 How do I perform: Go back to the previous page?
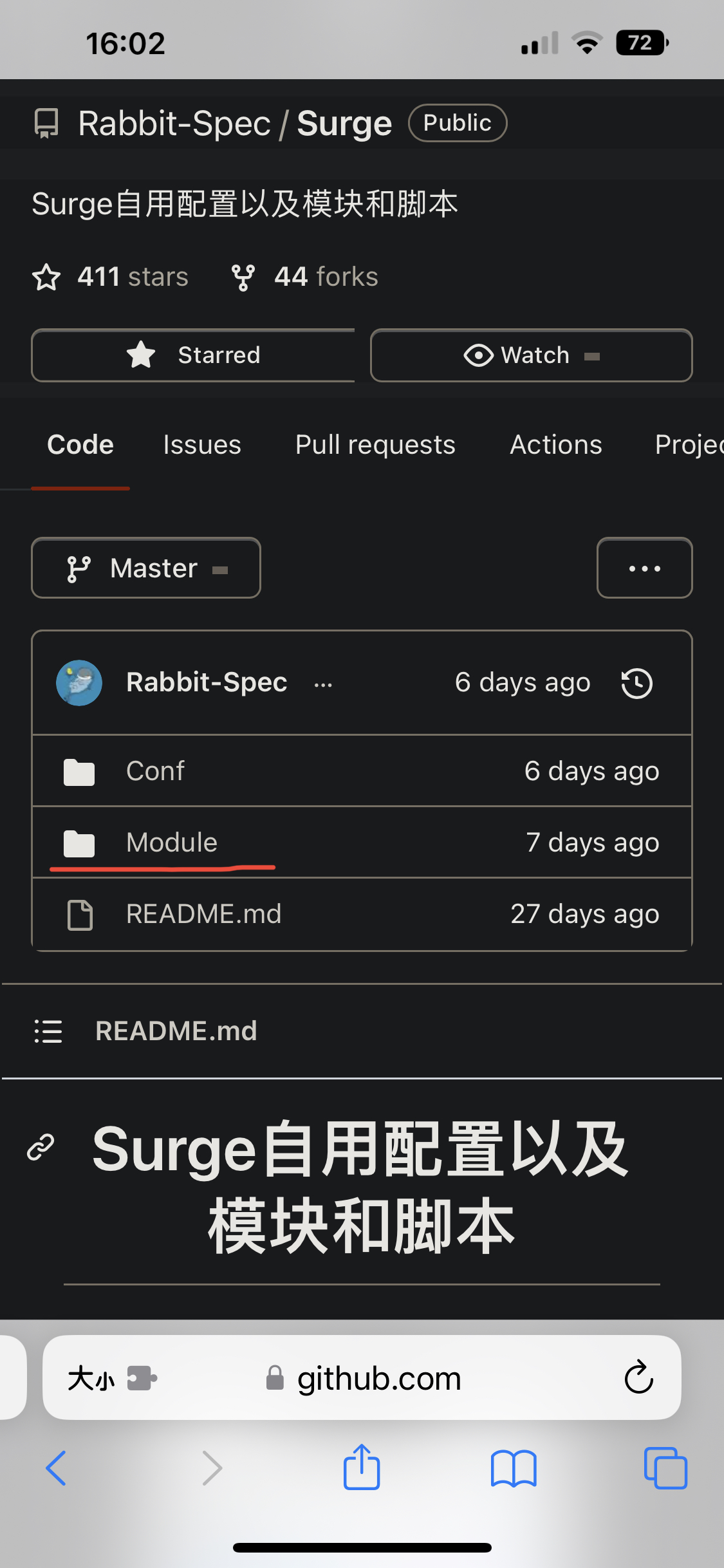pyautogui.click(x=56, y=1468)
